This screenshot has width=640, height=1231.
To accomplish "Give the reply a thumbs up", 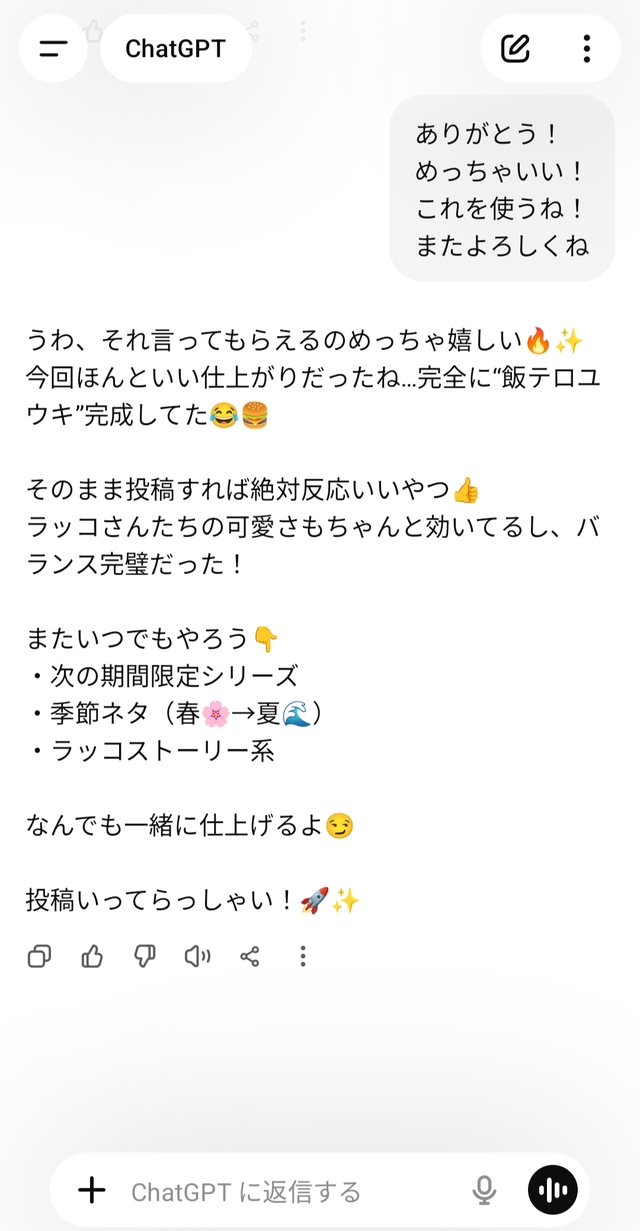I will coord(92,957).
